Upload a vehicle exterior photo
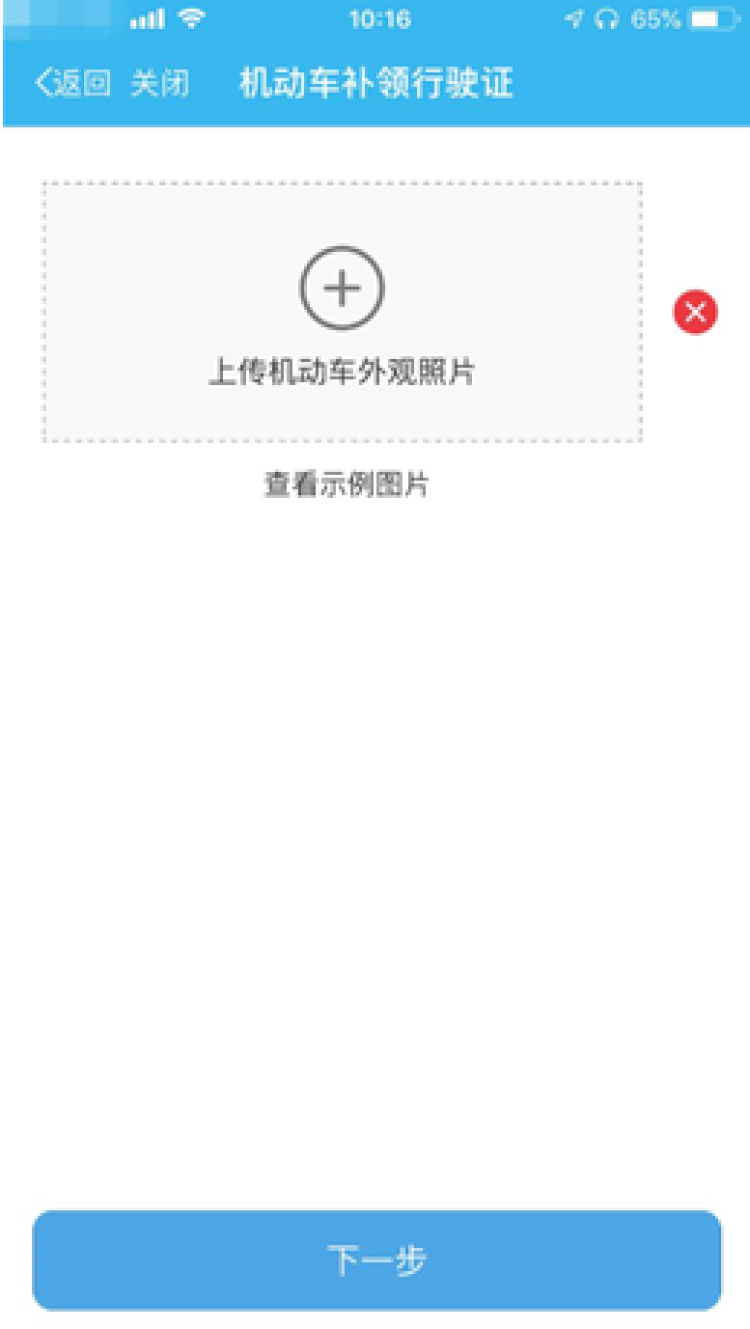750x1329 pixels. (342, 312)
